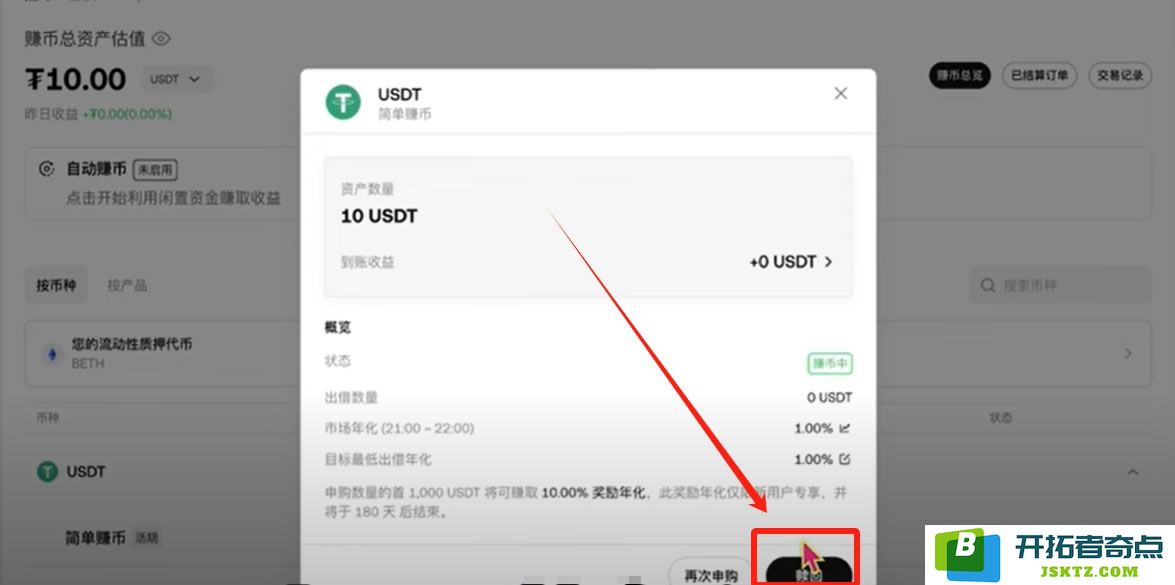Open the 自动赚币 card

point(160,182)
